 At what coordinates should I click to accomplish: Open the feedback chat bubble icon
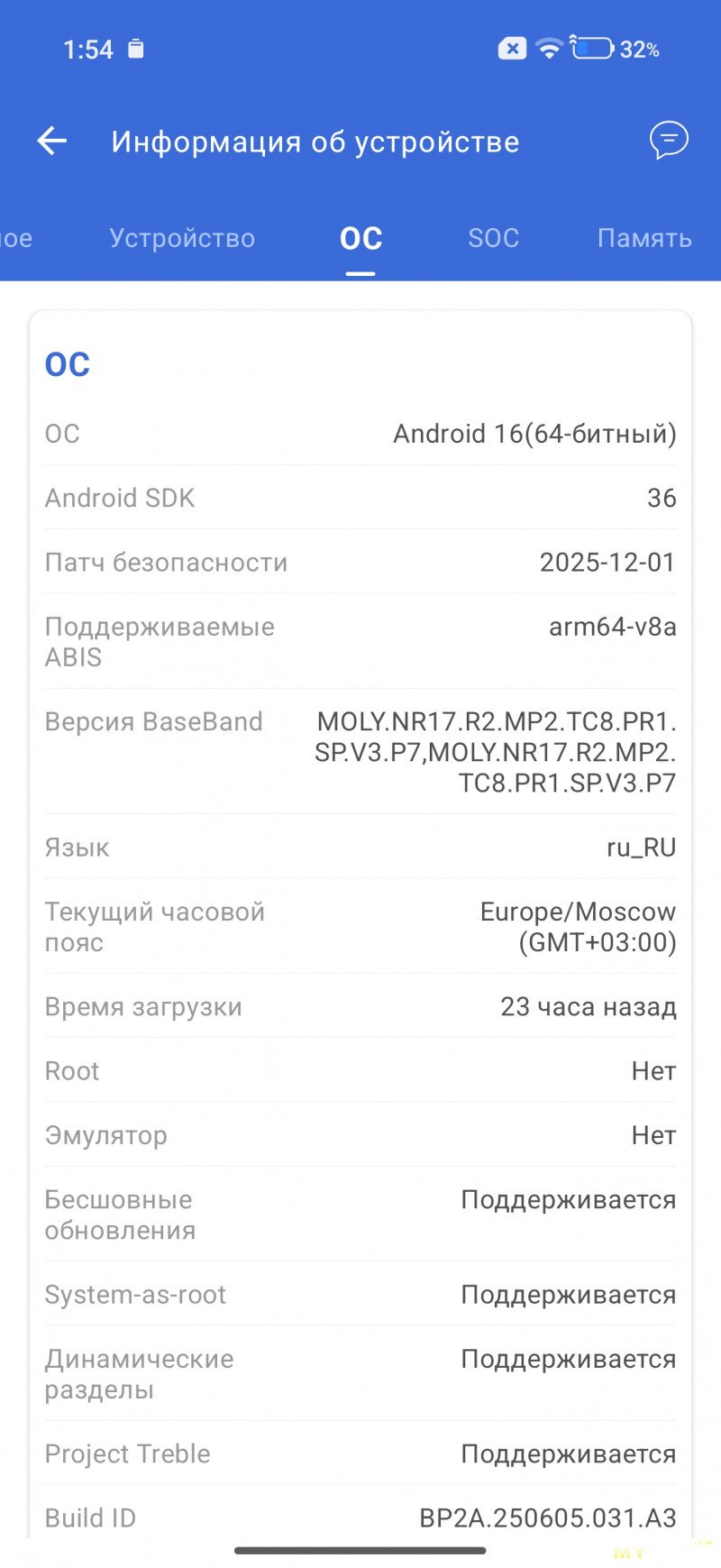669,141
